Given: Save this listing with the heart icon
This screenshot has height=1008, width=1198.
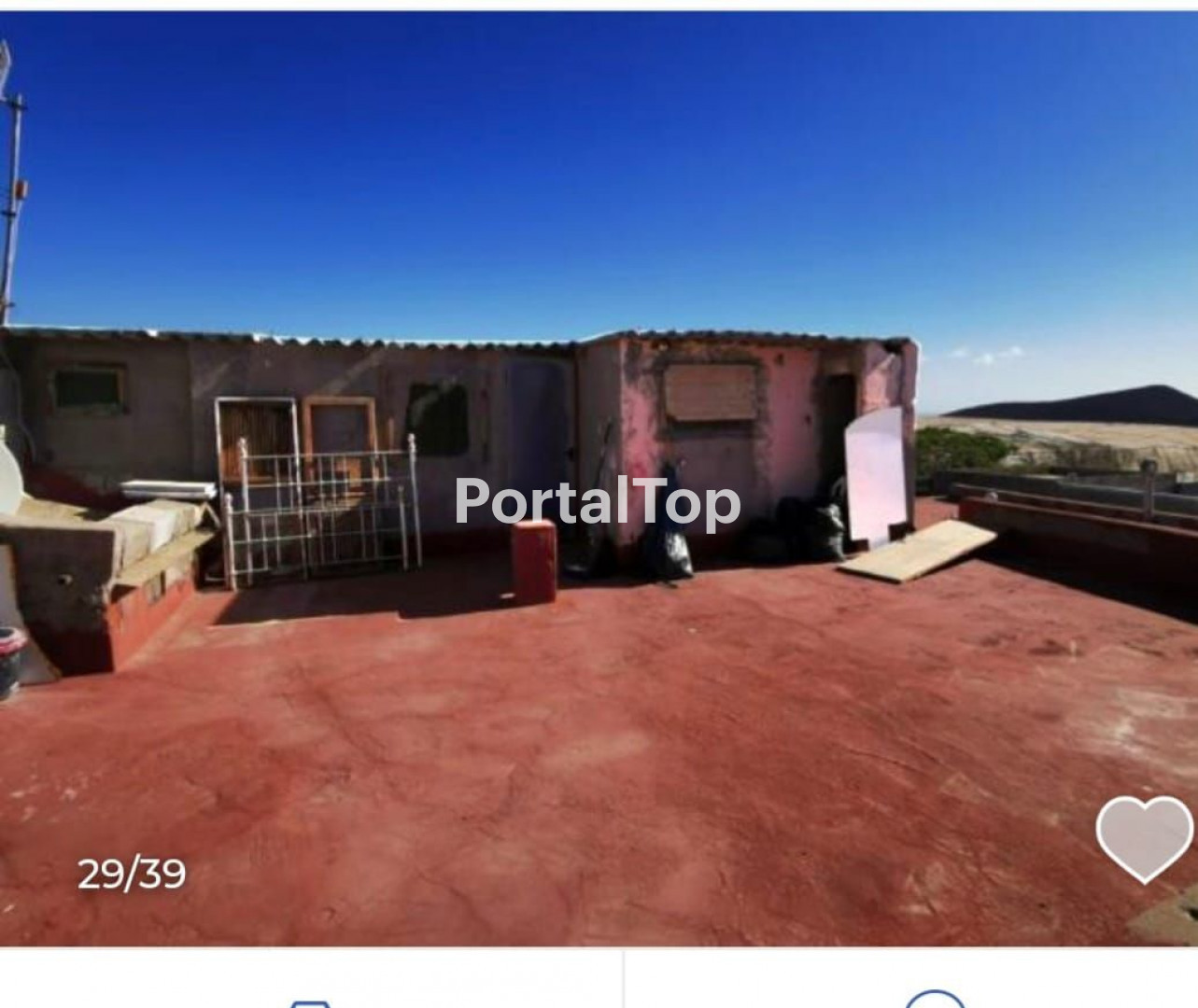Looking at the screenshot, I should tap(1144, 836).
